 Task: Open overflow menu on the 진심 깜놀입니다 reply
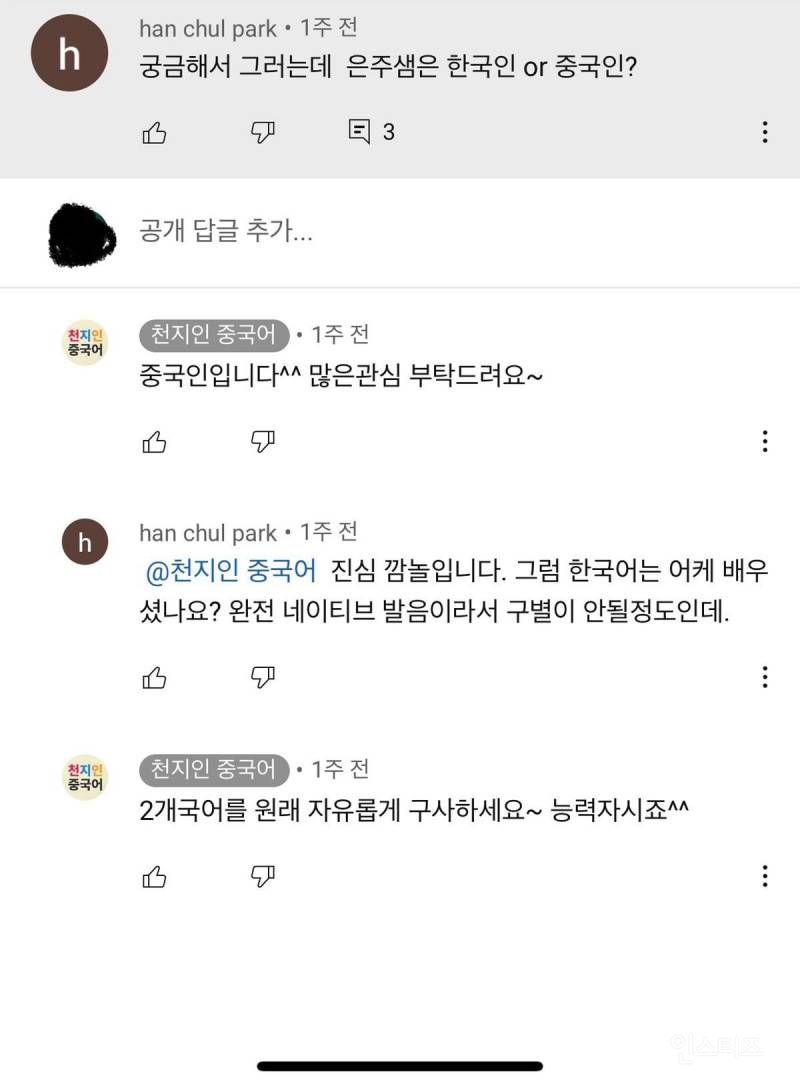pos(765,677)
